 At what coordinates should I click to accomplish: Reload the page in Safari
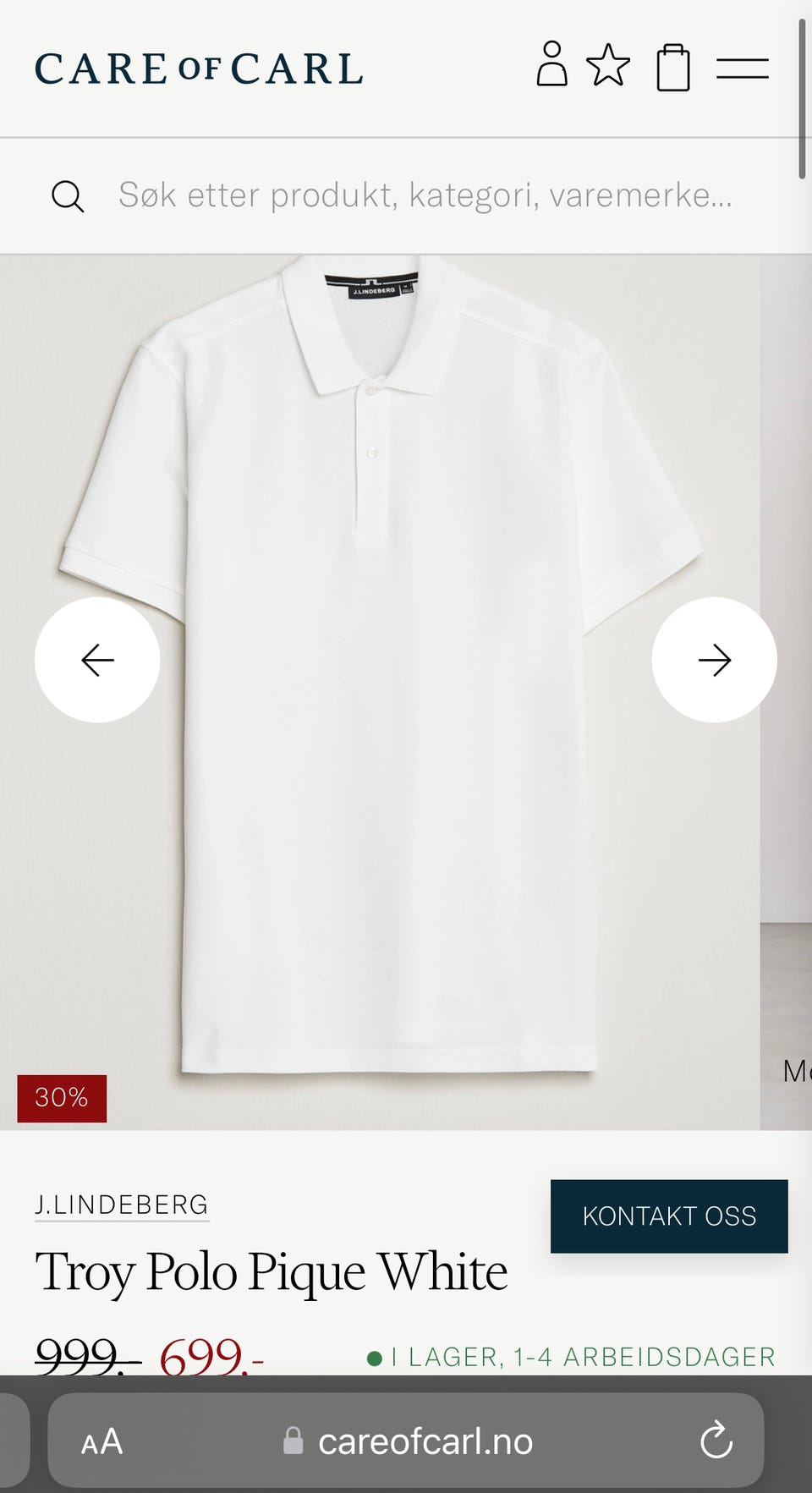716,1441
